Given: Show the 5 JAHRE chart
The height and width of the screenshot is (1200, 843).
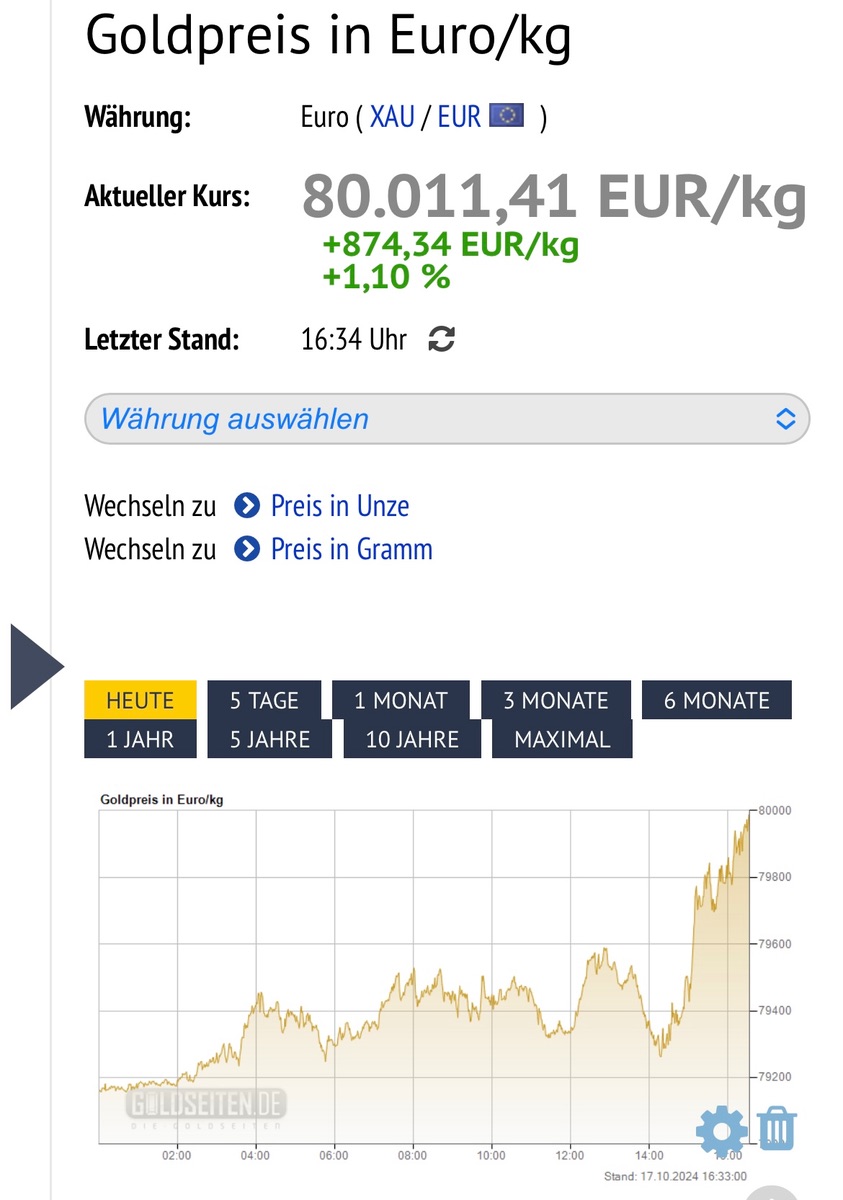Looking at the screenshot, I should click(x=269, y=740).
